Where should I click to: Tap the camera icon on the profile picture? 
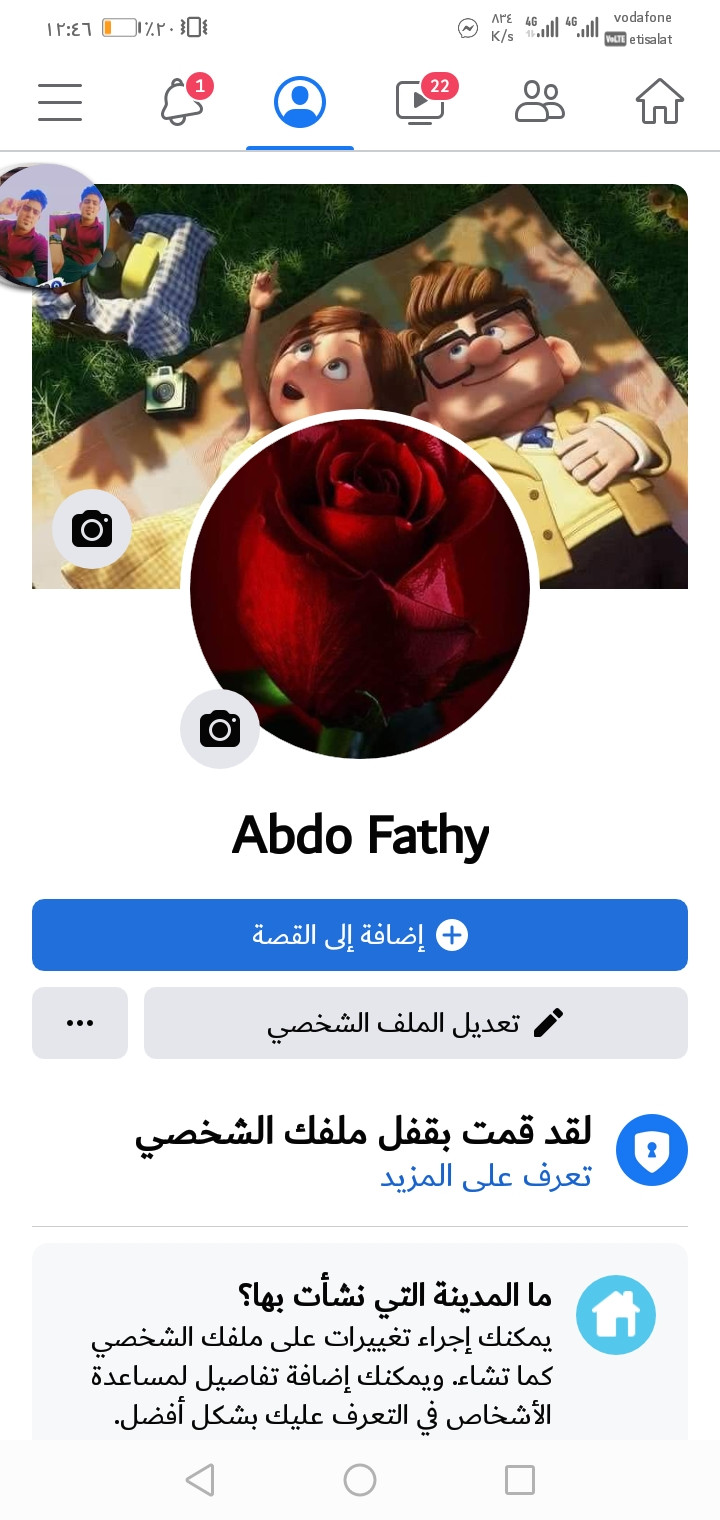[220, 729]
